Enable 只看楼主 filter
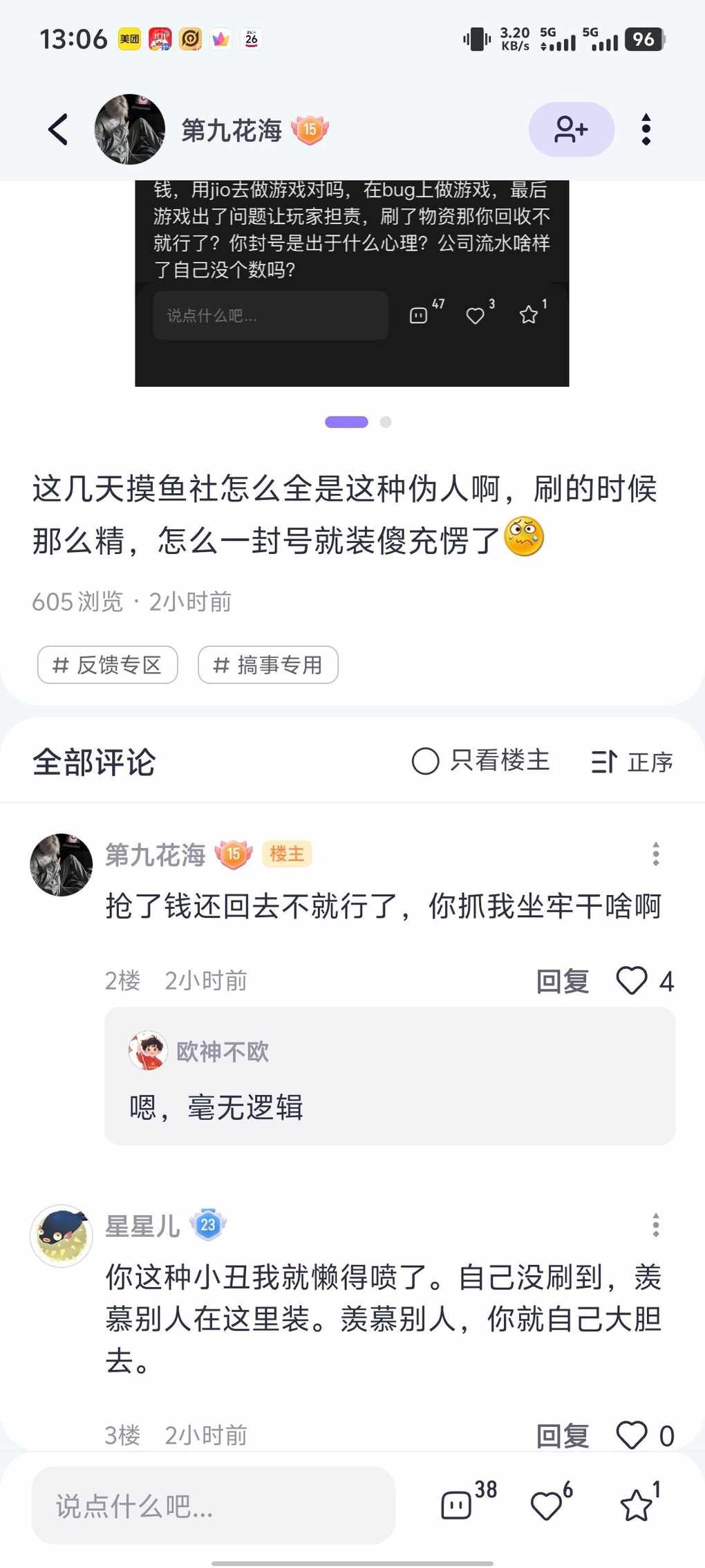 [x=481, y=761]
